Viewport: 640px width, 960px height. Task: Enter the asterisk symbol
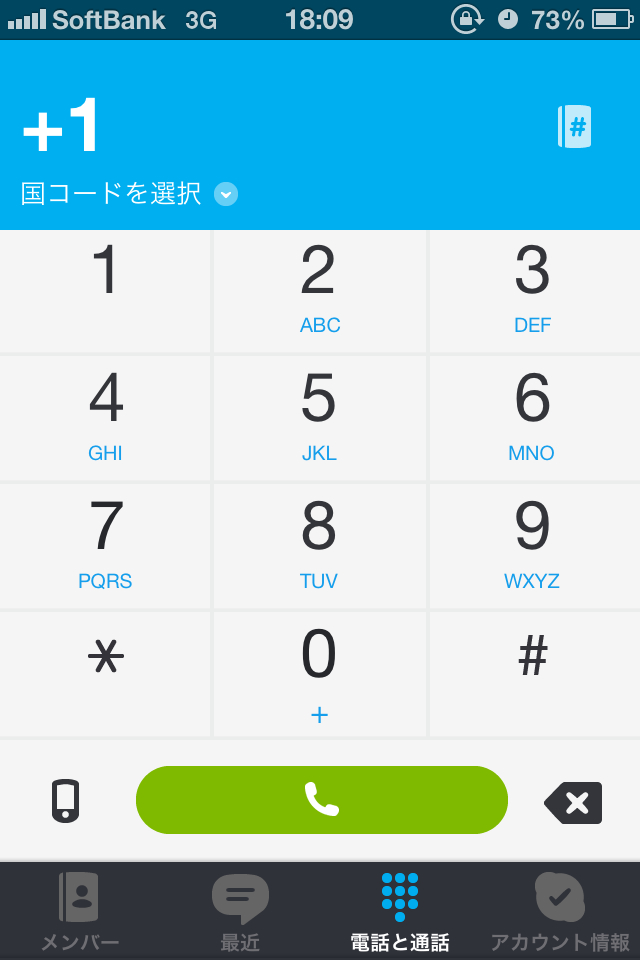[x=105, y=674]
